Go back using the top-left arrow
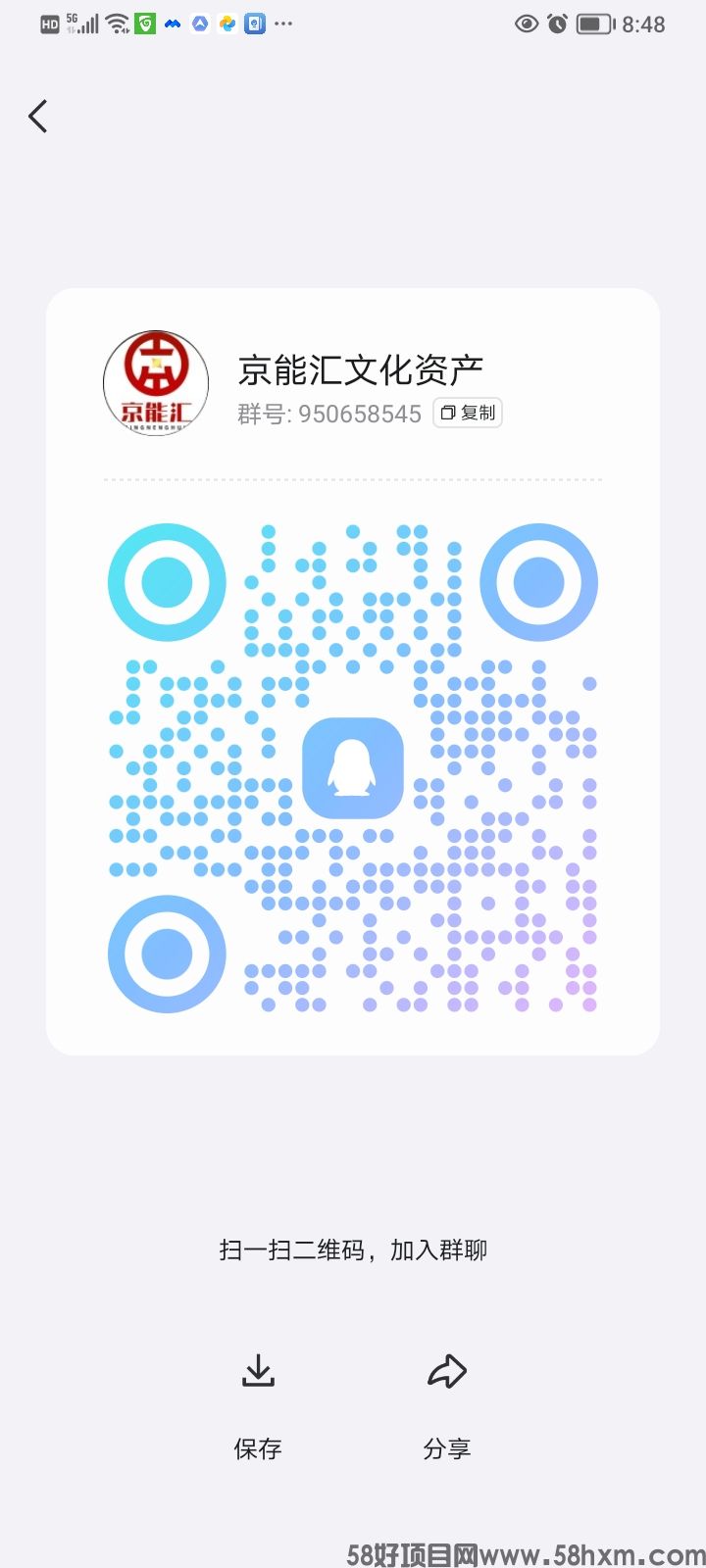Screen dimensions: 706x1568 (38, 117)
